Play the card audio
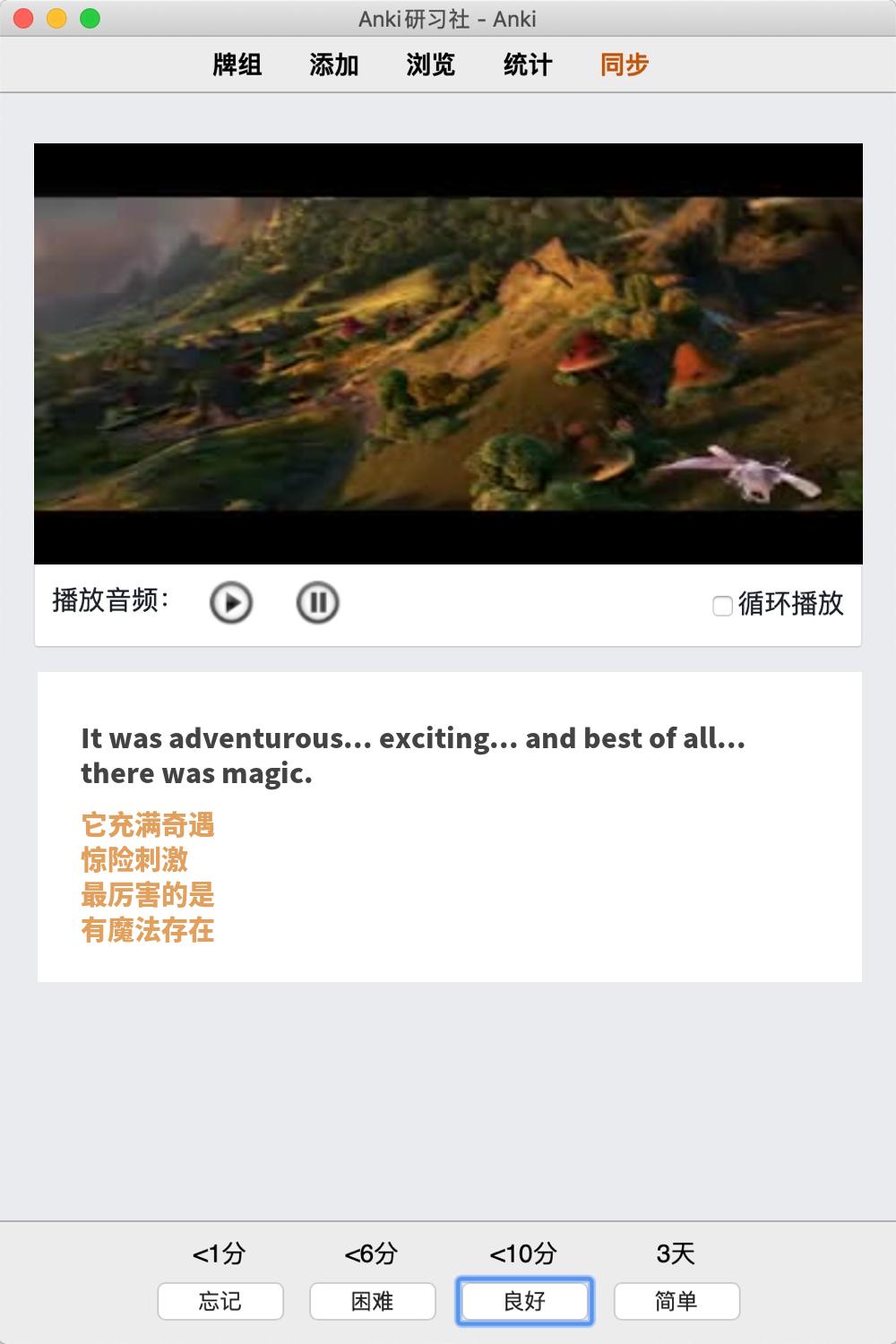This screenshot has width=896, height=1344. [x=231, y=602]
